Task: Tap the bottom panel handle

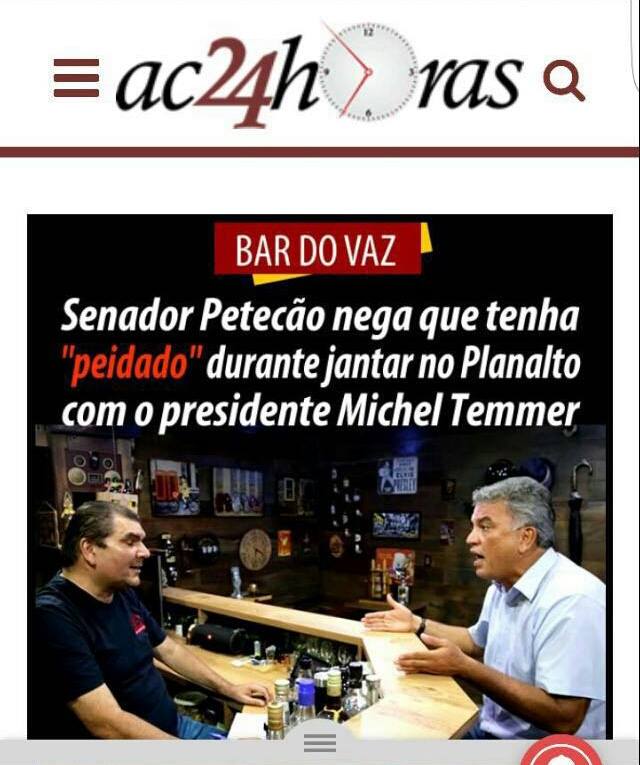Action: point(320,743)
